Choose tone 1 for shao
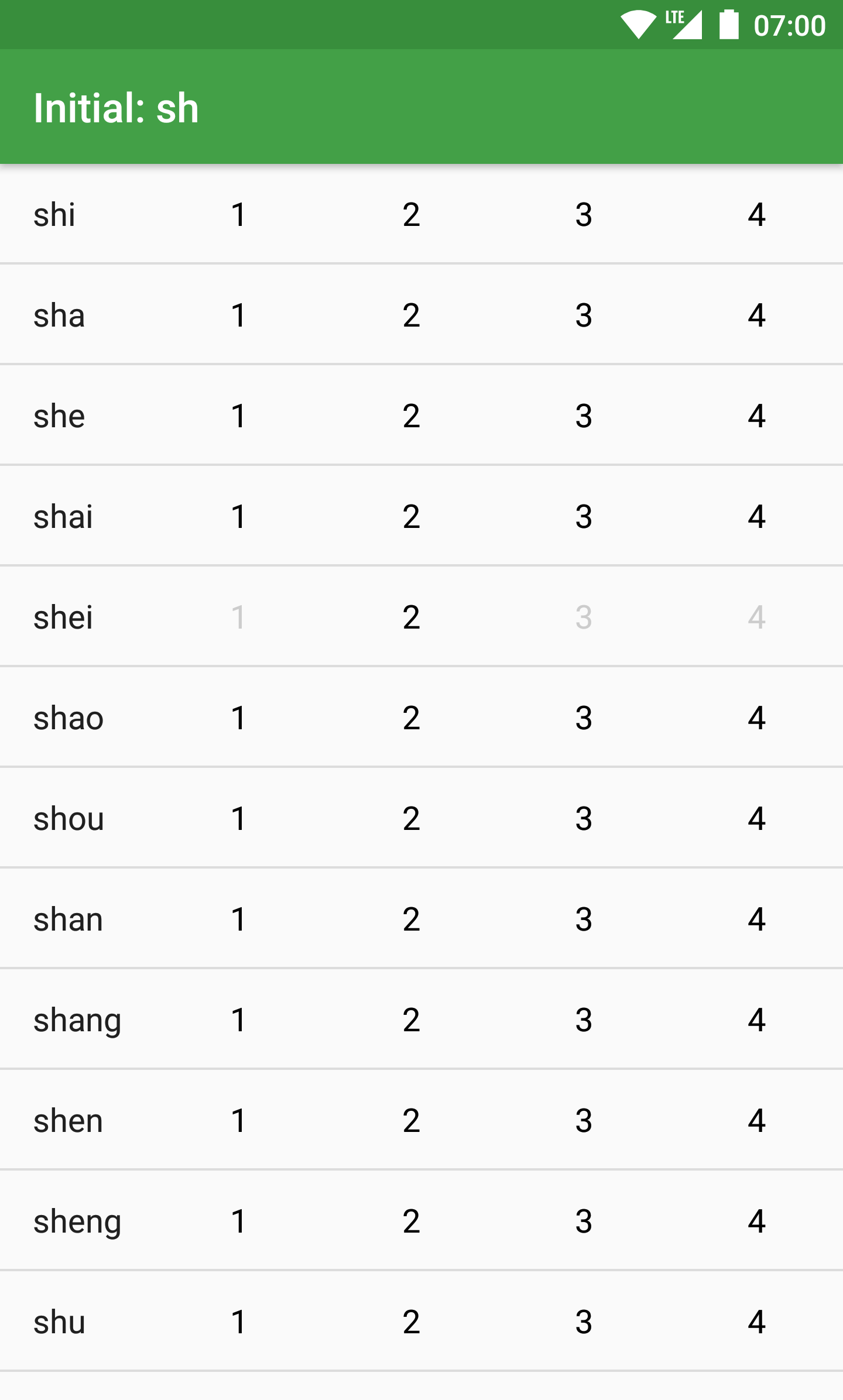This screenshot has height=1400, width=843. pos(238,718)
